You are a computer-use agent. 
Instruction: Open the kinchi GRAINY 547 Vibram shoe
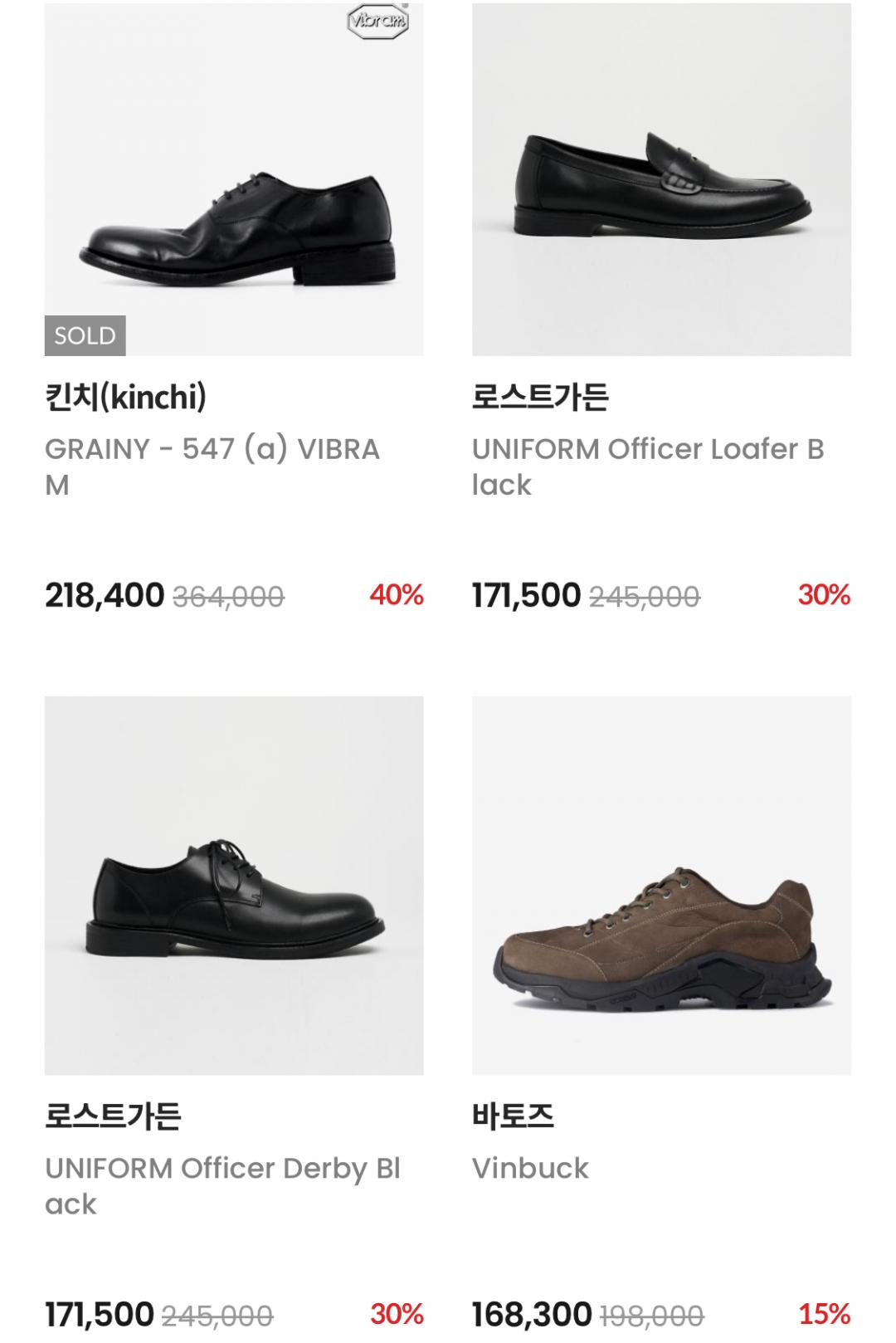pyautogui.click(x=234, y=180)
